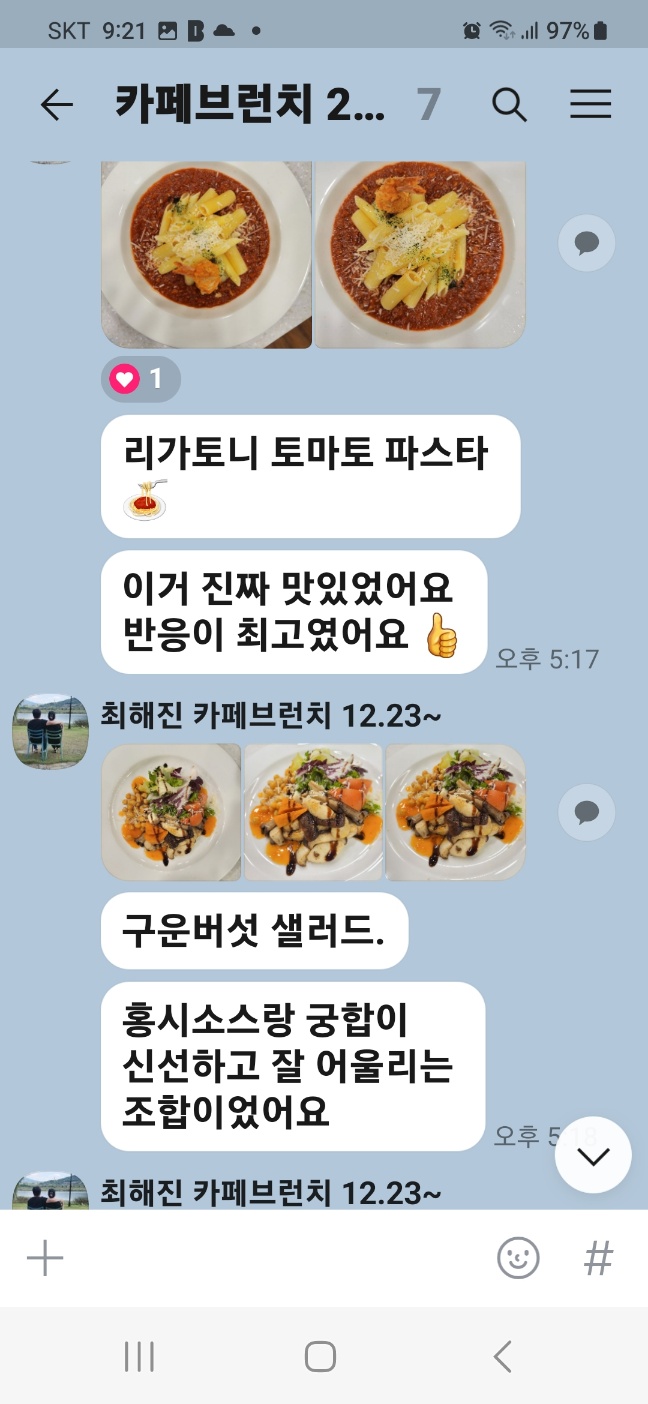Open the third mushroom salad photo
Image resolution: width=648 pixels, height=1404 pixels.
(x=455, y=812)
